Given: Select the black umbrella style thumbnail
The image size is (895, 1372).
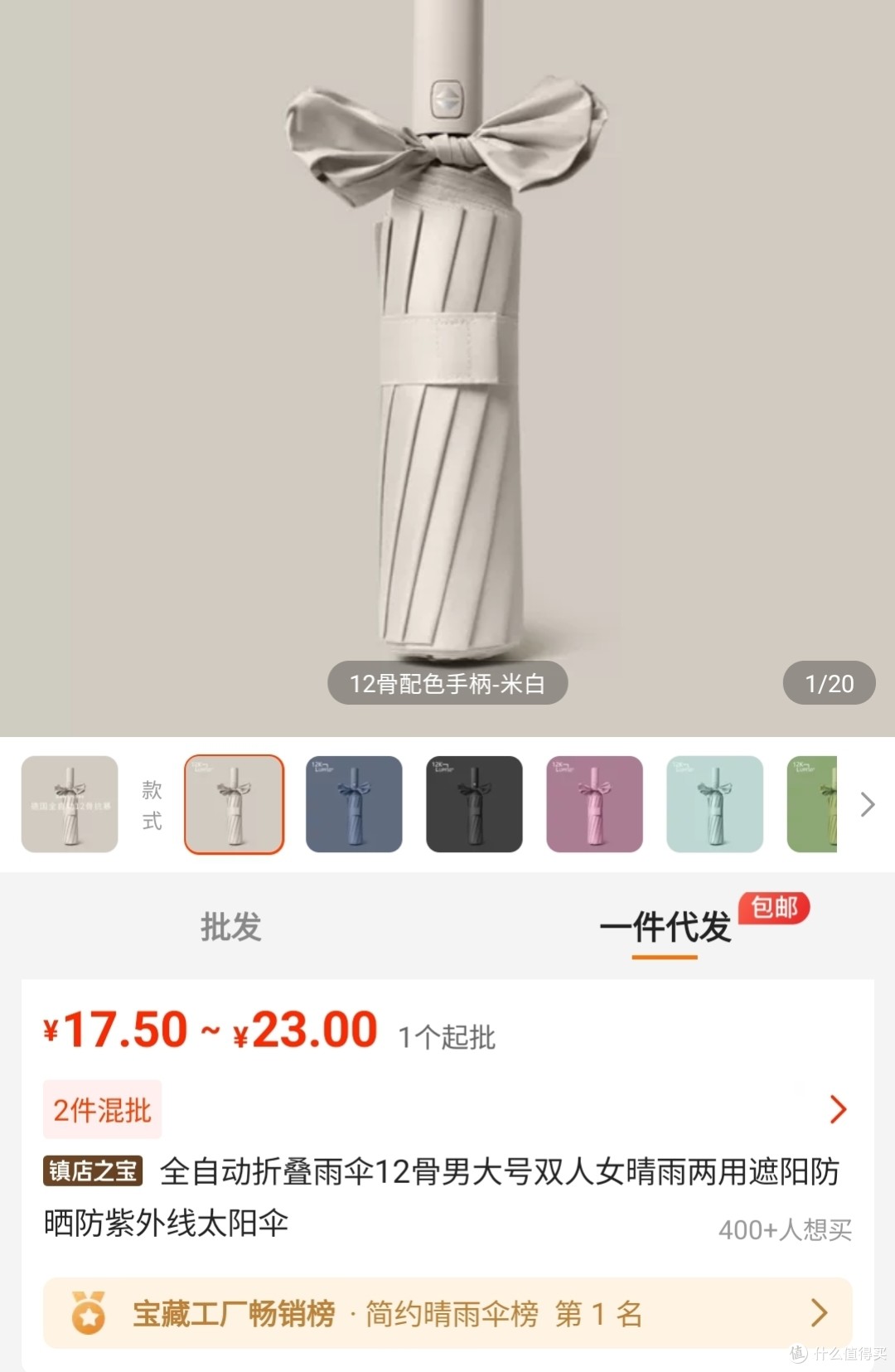Looking at the screenshot, I should [x=474, y=804].
